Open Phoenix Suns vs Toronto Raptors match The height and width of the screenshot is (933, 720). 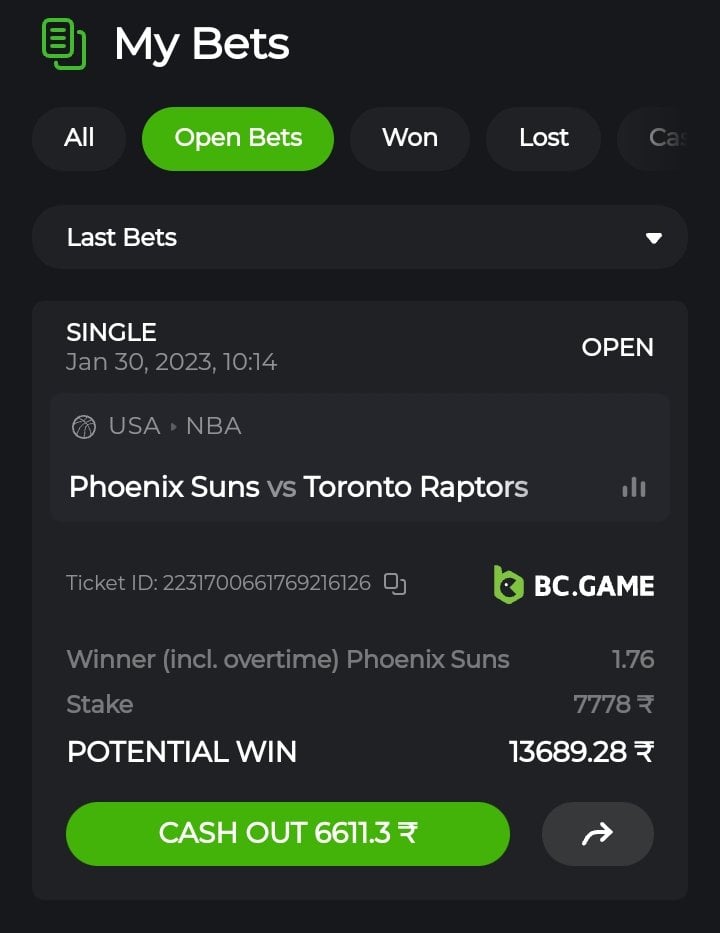coord(298,487)
